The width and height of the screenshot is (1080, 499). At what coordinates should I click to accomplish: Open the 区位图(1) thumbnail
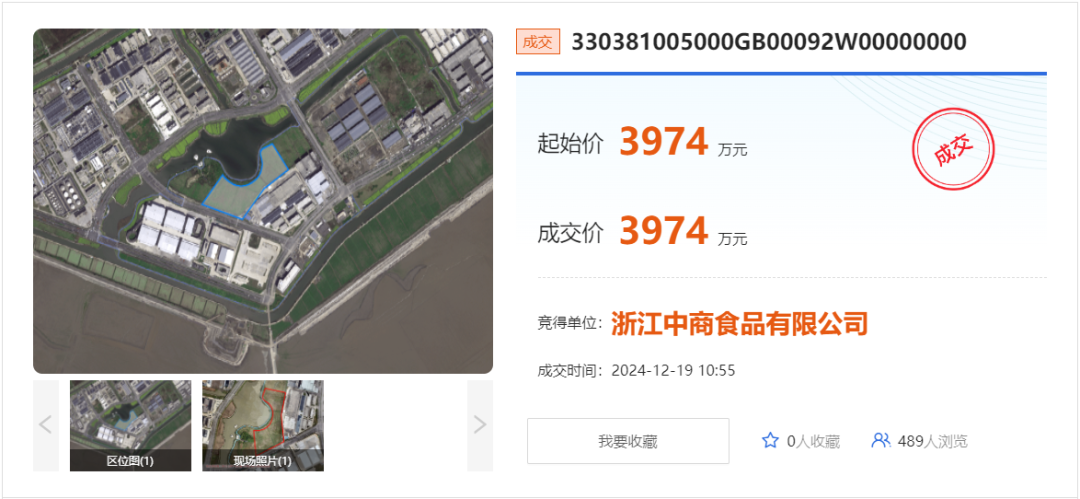point(130,425)
